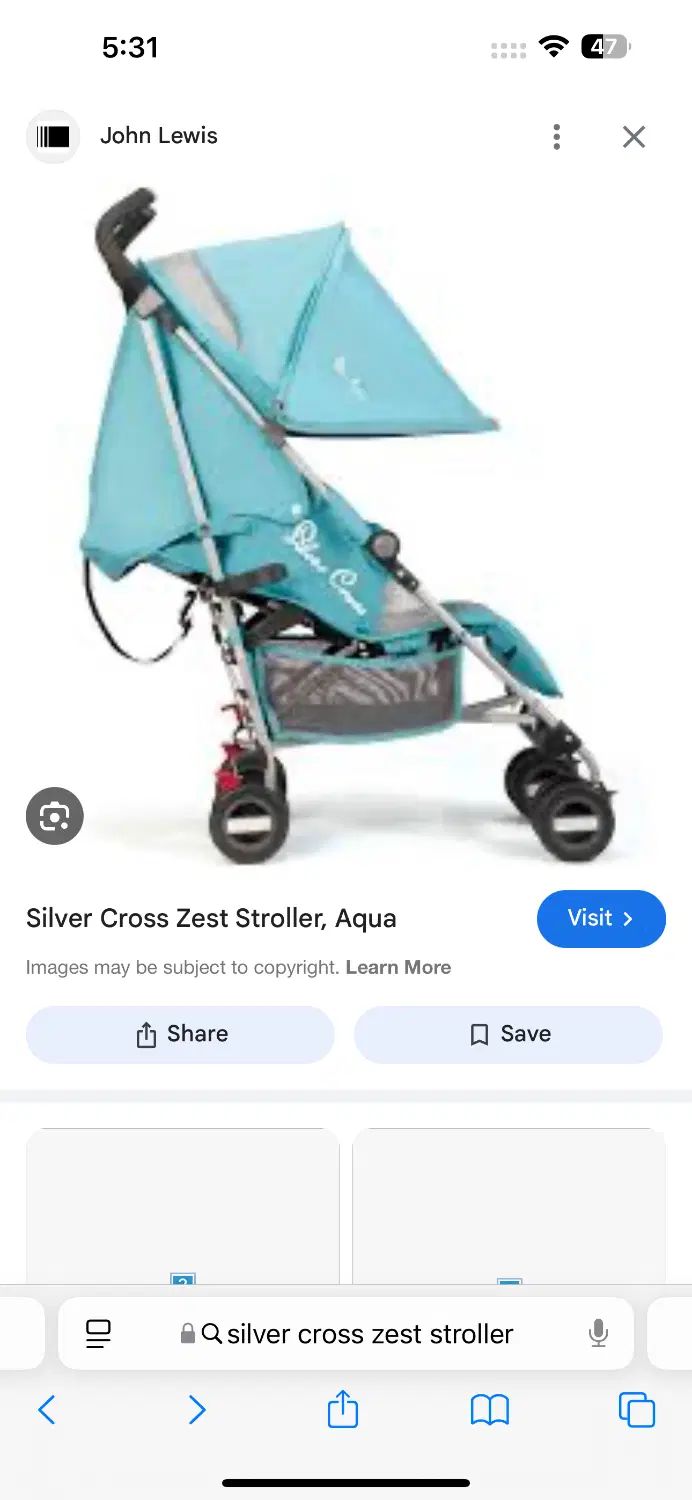The image size is (692, 1500).
Task: Share this stroller image
Action: 180,1034
